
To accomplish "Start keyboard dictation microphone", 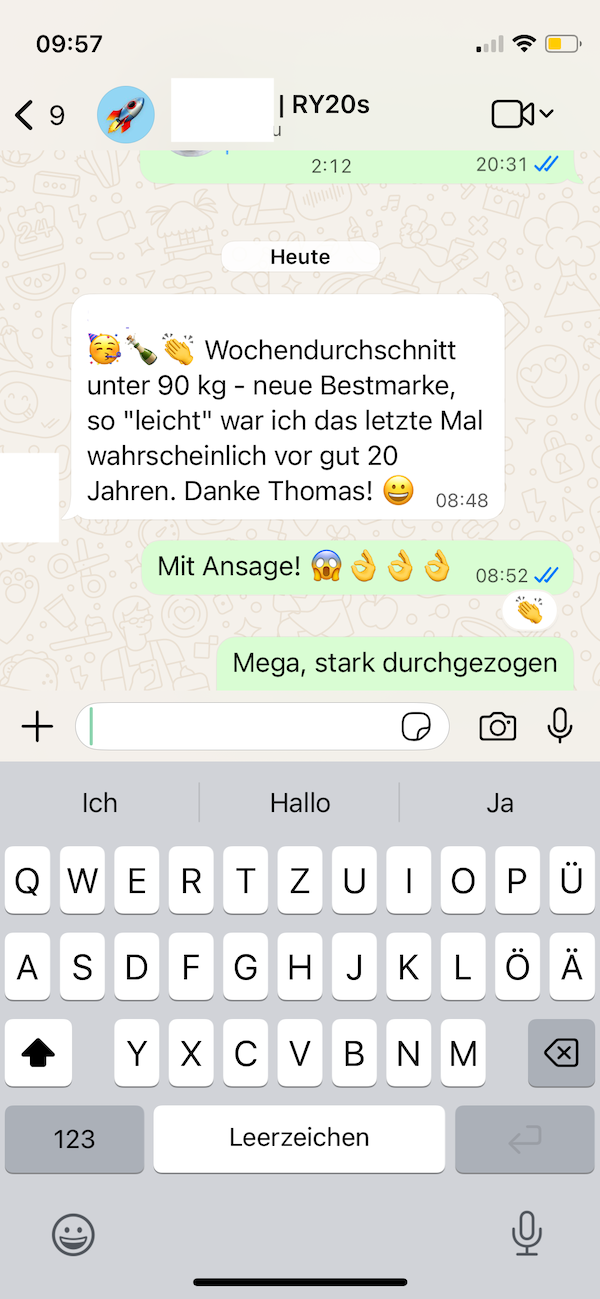I will click(x=526, y=1233).
